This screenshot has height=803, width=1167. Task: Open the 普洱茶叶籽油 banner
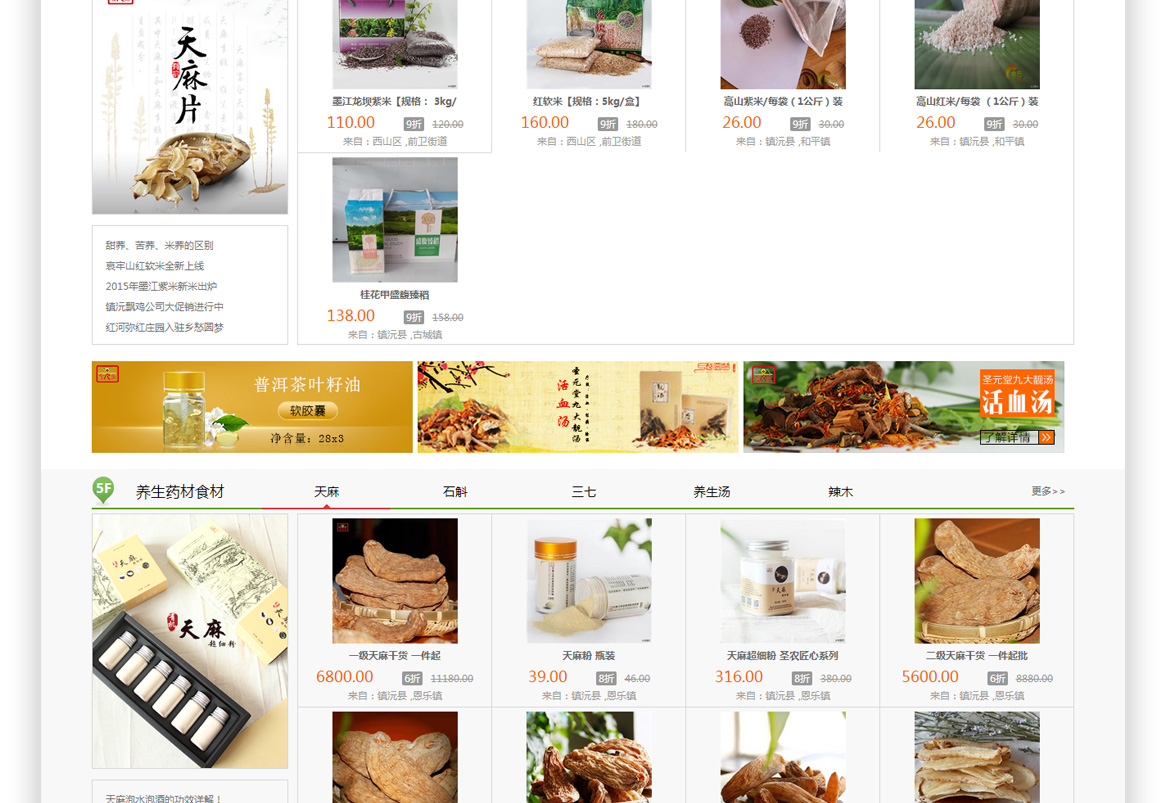[252, 407]
